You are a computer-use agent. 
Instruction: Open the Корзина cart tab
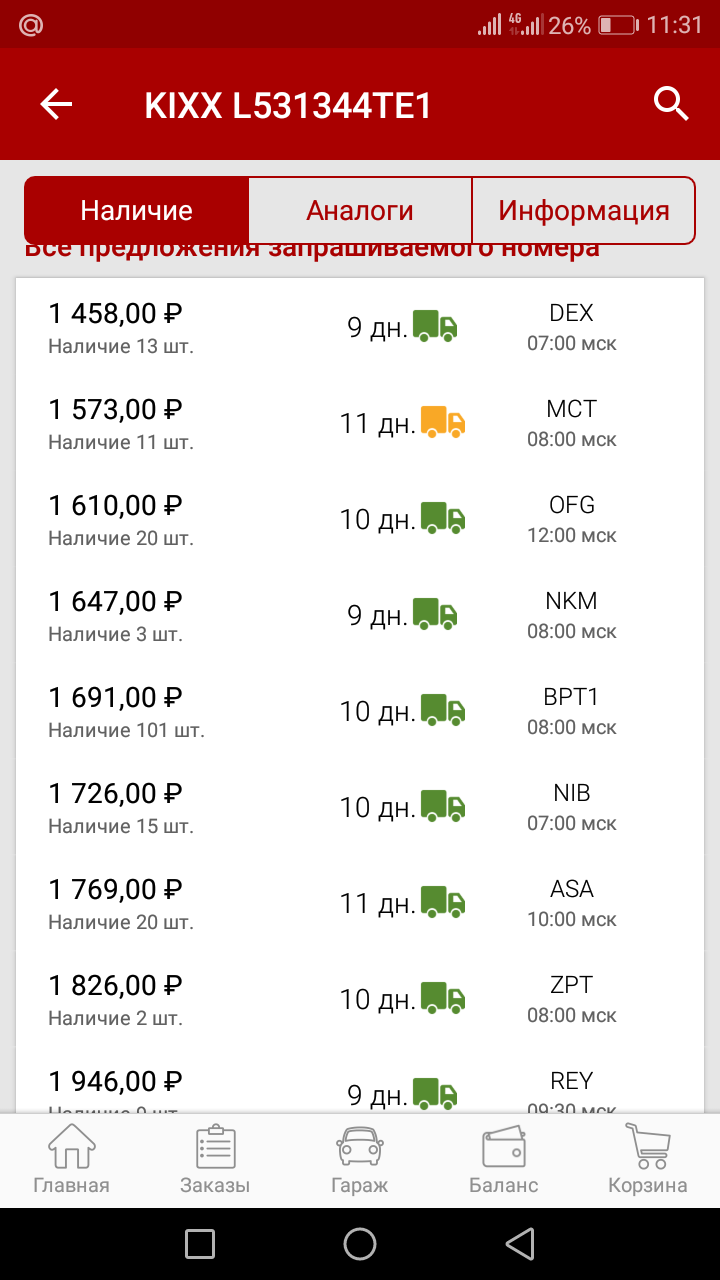coord(648,1160)
